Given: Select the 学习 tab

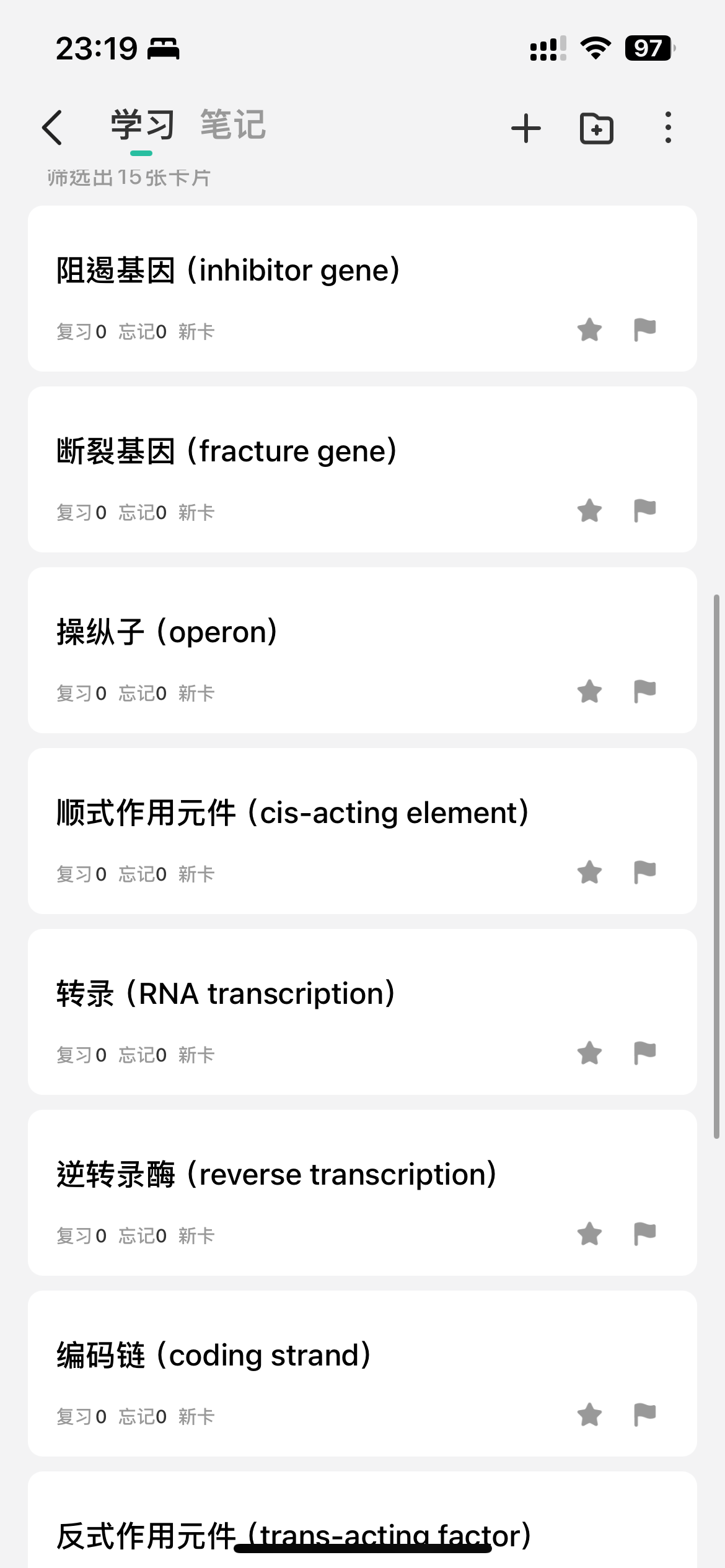Looking at the screenshot, I should coord(142,124).
